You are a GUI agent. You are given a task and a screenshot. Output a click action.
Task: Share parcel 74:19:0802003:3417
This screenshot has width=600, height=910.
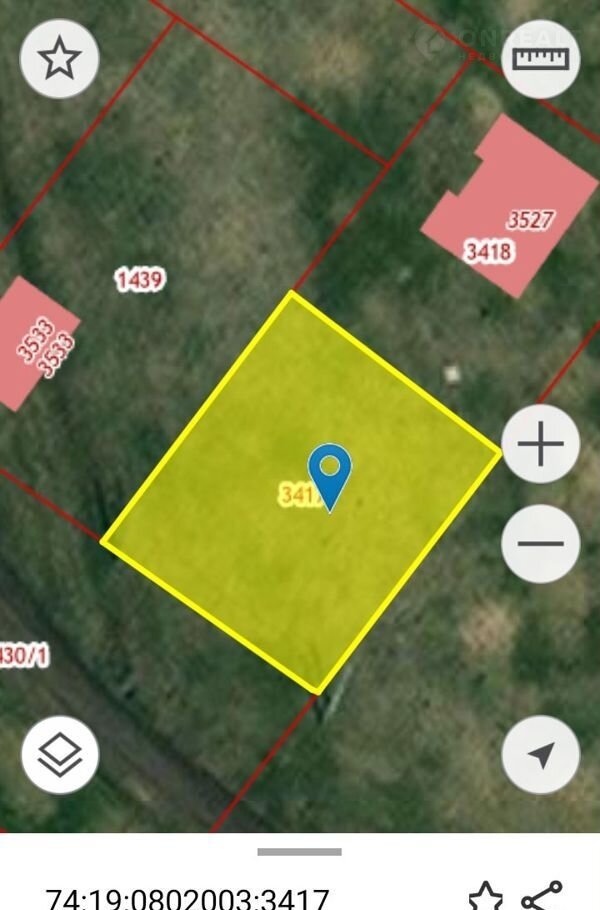coord(543,895)
